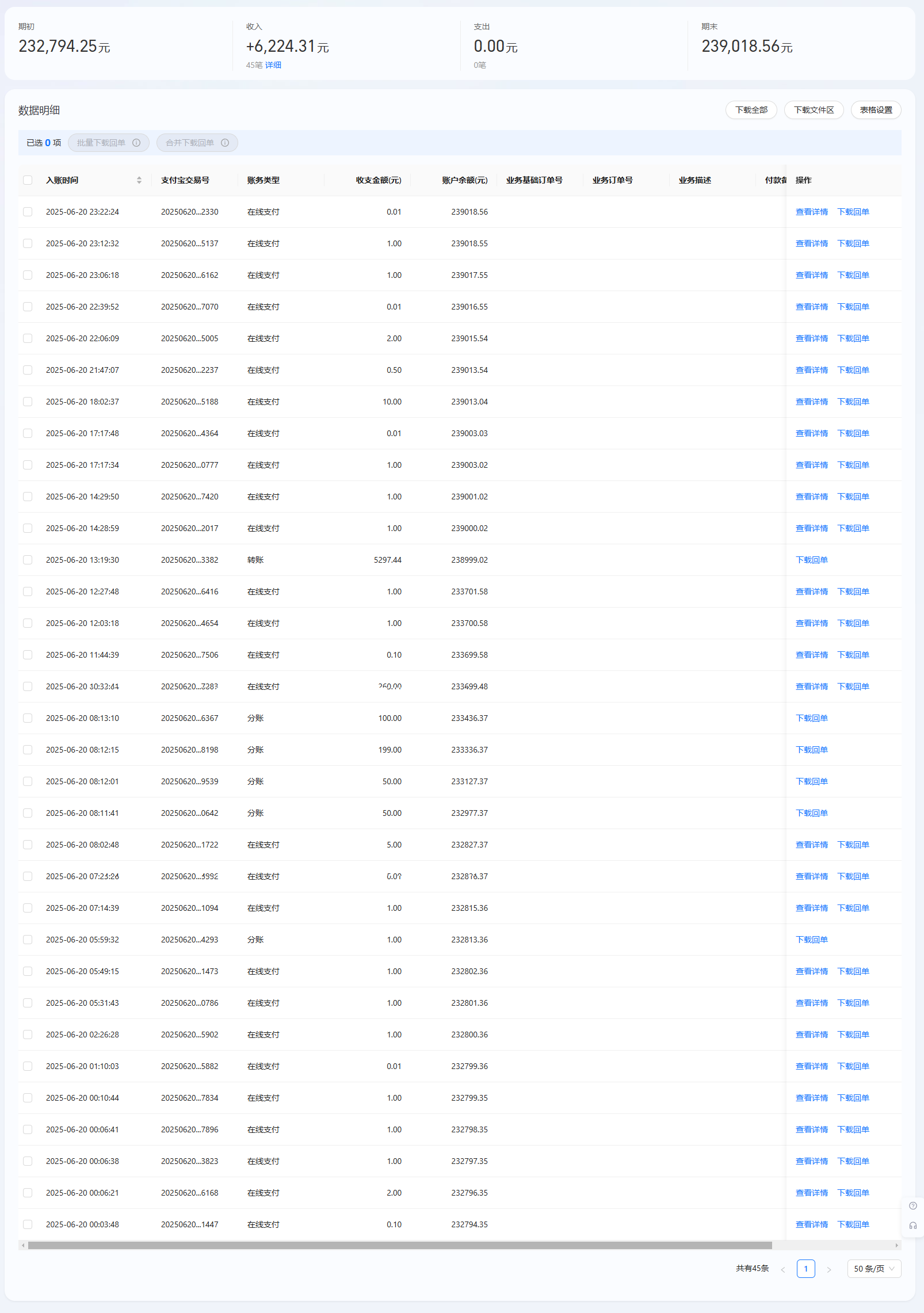This screenshot has width=924, height=1313.
Task: Open the help question mark icon
Action: (x=912, y=1206)
